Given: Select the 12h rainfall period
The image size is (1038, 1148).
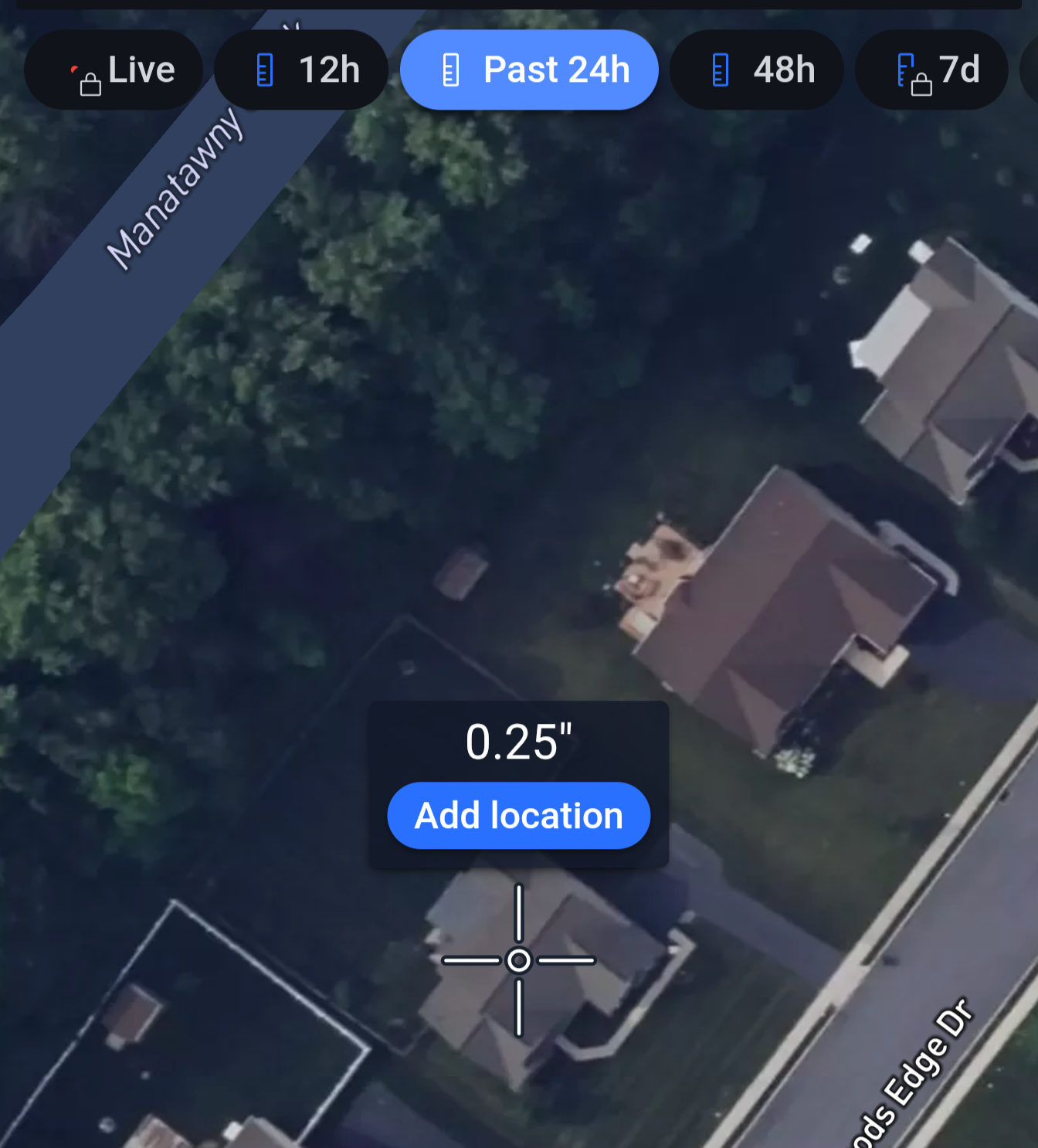Looking at the screenshot, I should coord(301,70).
